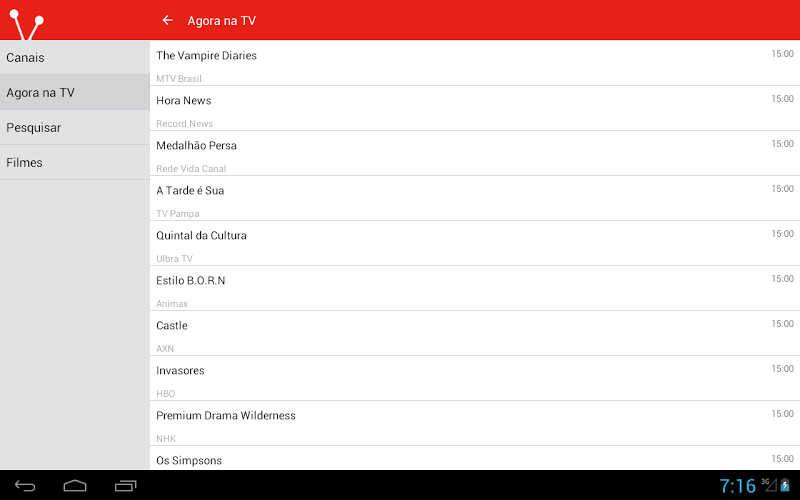
Task: View Hora News on Record News
Action: click(x=474, y=109)
